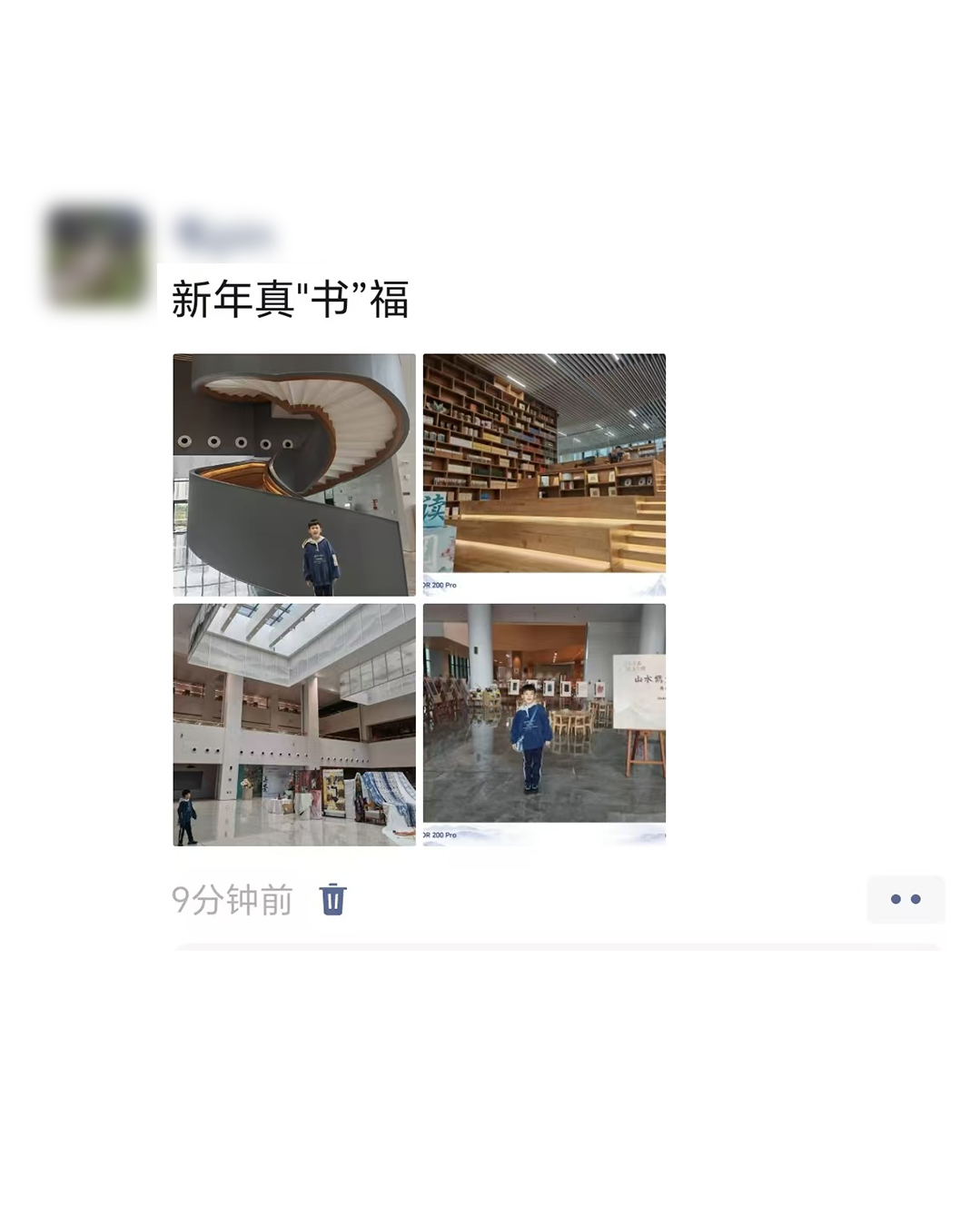Image resolution: width=980 pixels, height=1206 pixels.
Task: Open the atrium hall photo
Action: 294,725
